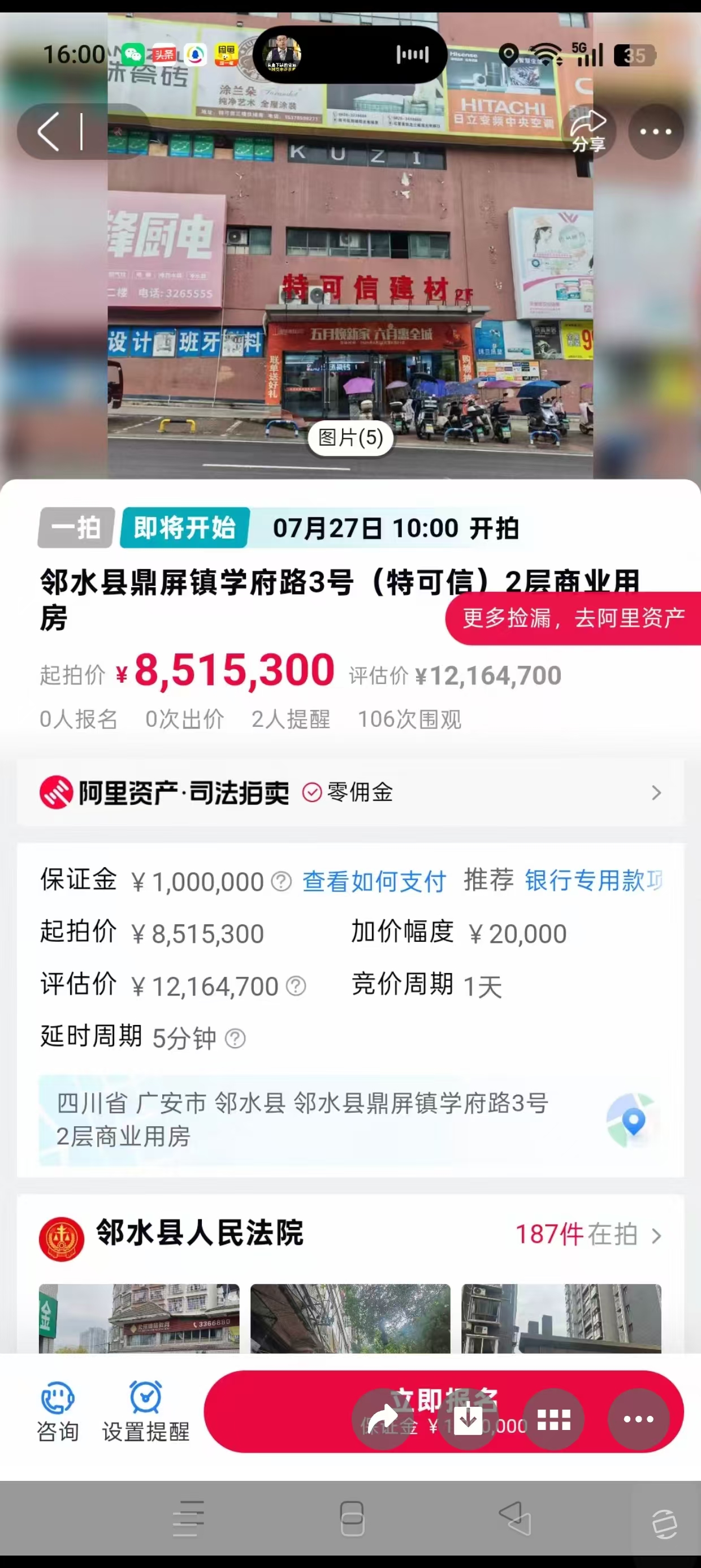
Task: Share this auction via 分享 icon
Action: 588,131
